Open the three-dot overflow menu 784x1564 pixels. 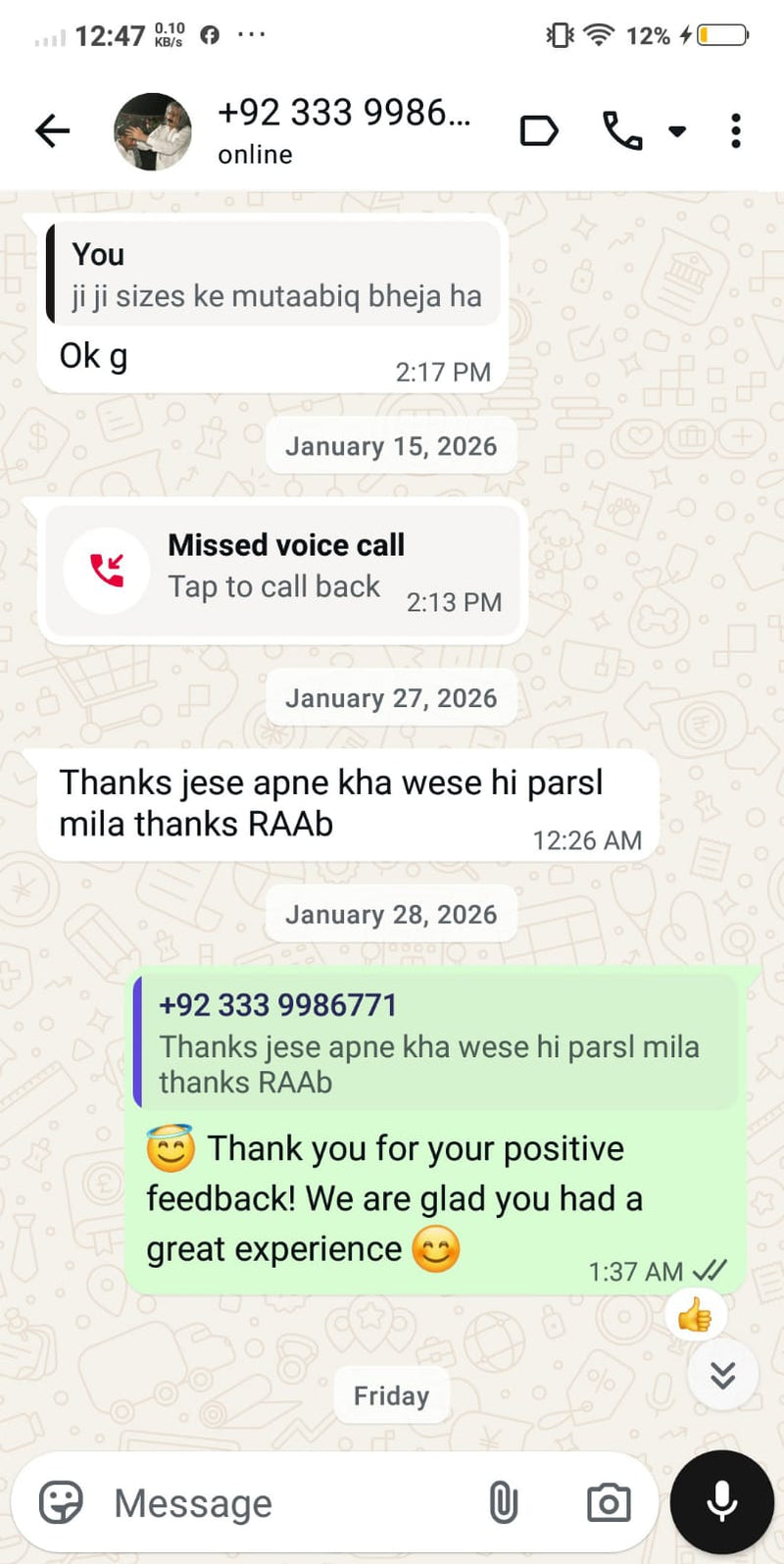click(736, 129)
